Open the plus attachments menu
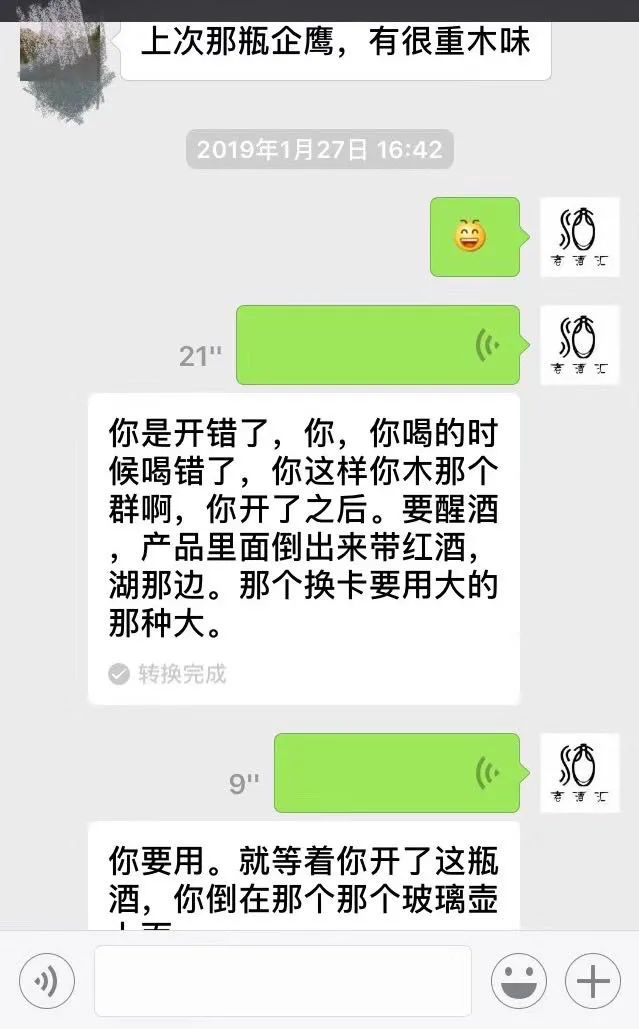The image size is (639, 1029). coord(592,981)
